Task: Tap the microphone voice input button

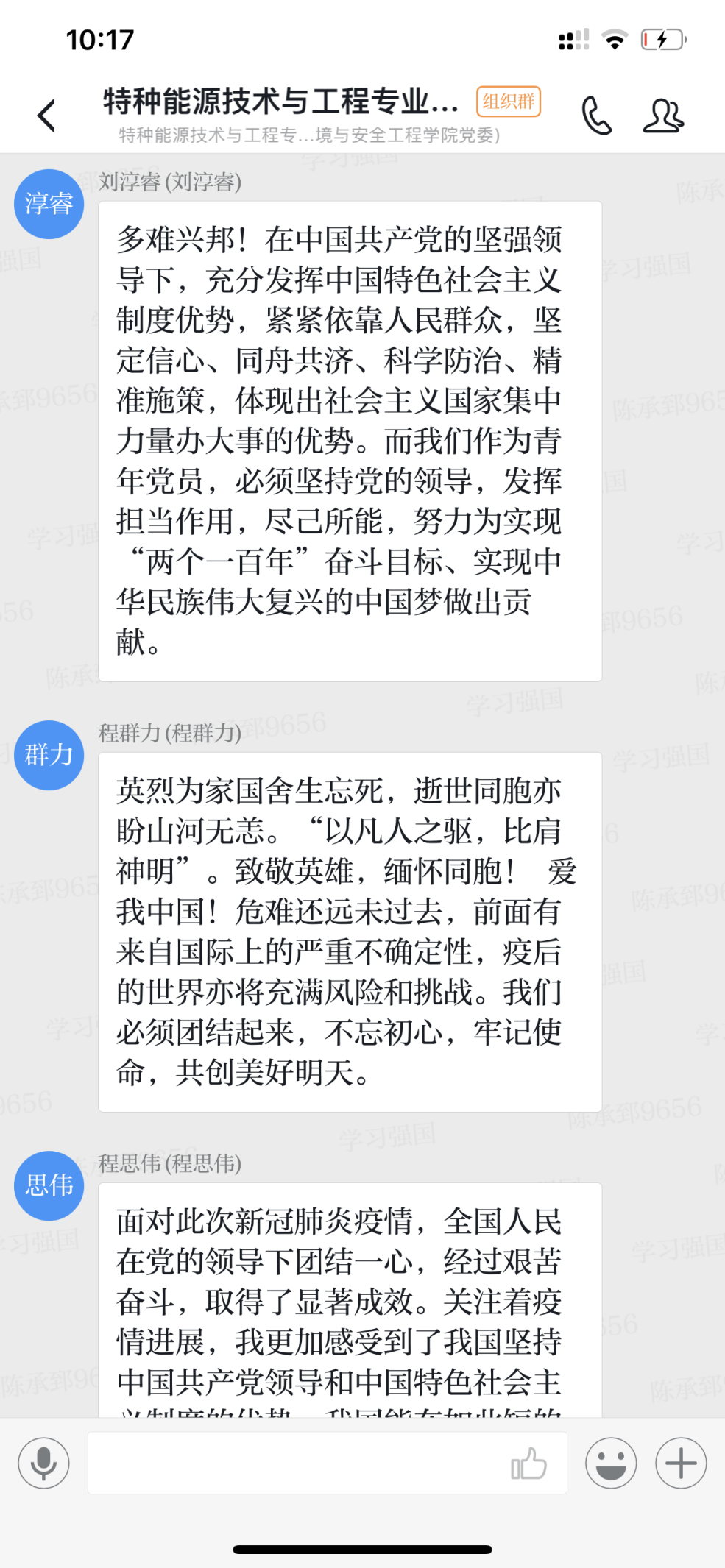Action: click(44, 1463)
